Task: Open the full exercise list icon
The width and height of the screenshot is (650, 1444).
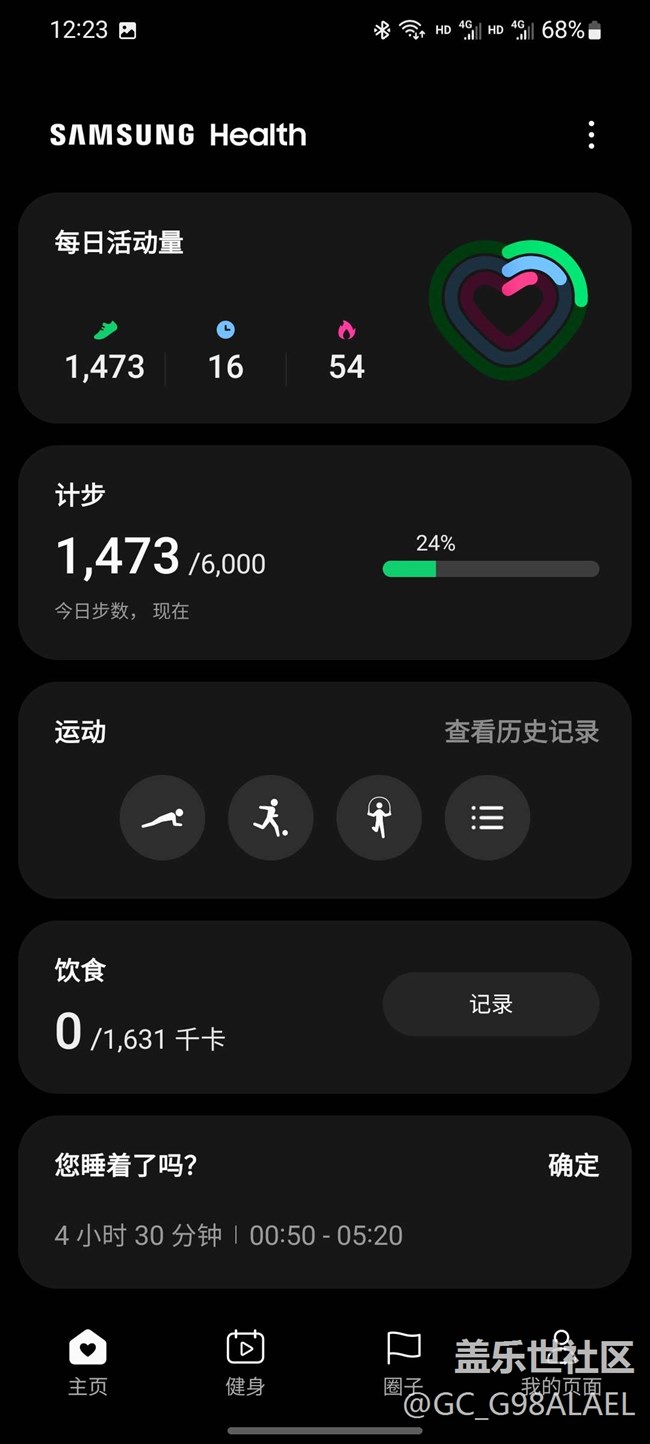Action: 487,818
